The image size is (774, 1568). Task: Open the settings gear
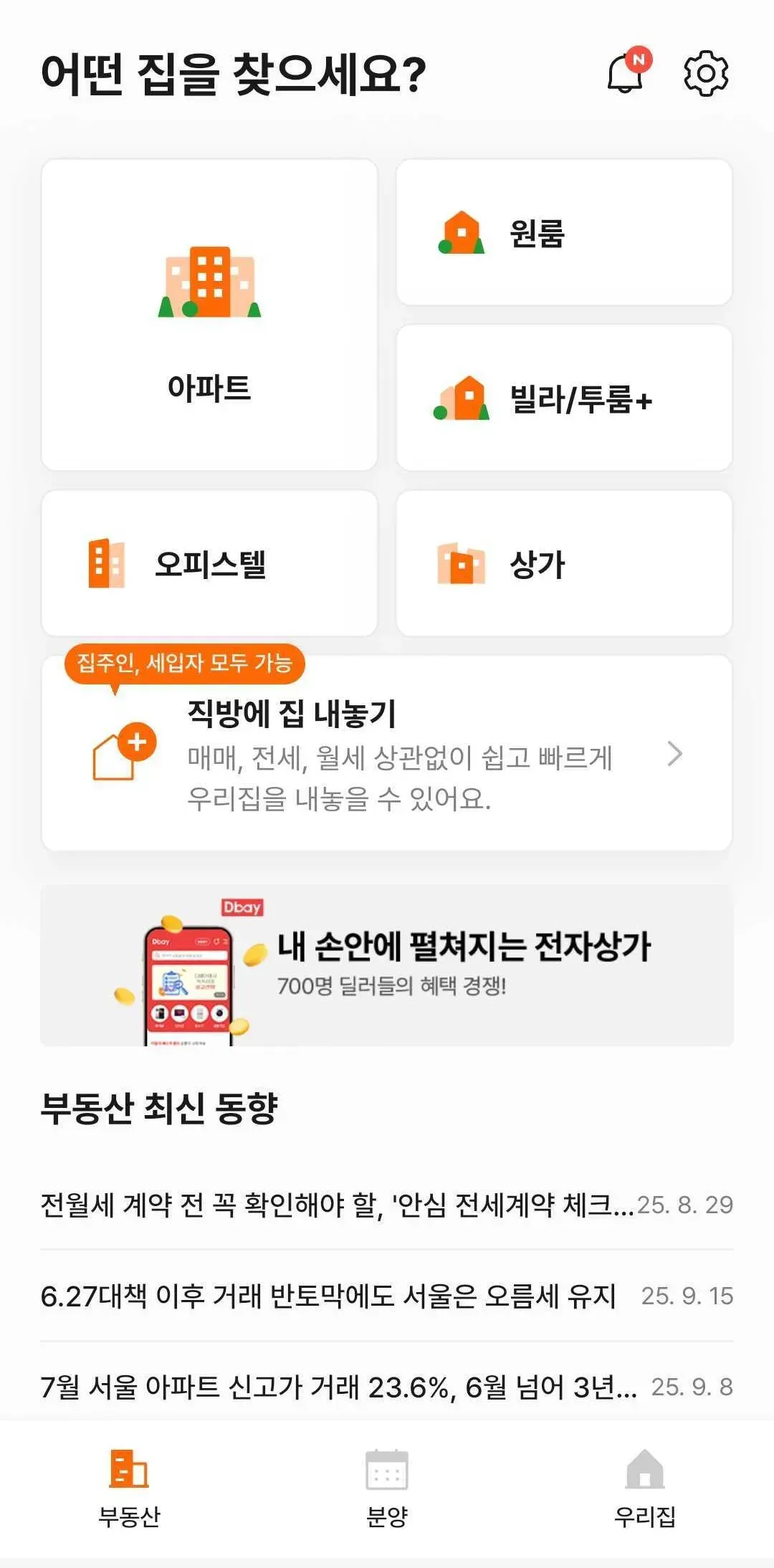pos(706,73)
